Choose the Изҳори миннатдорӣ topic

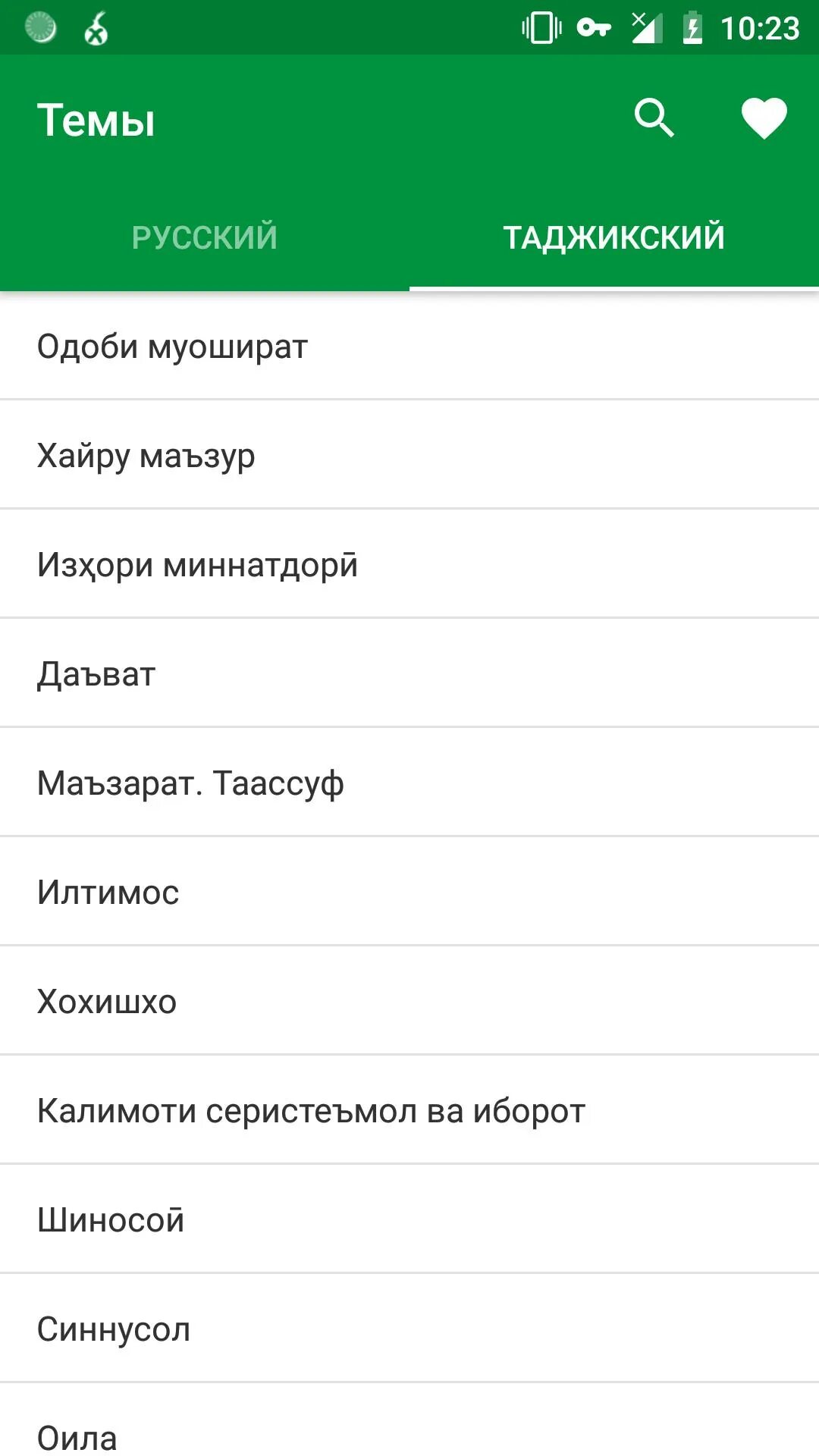pos(409,564)
